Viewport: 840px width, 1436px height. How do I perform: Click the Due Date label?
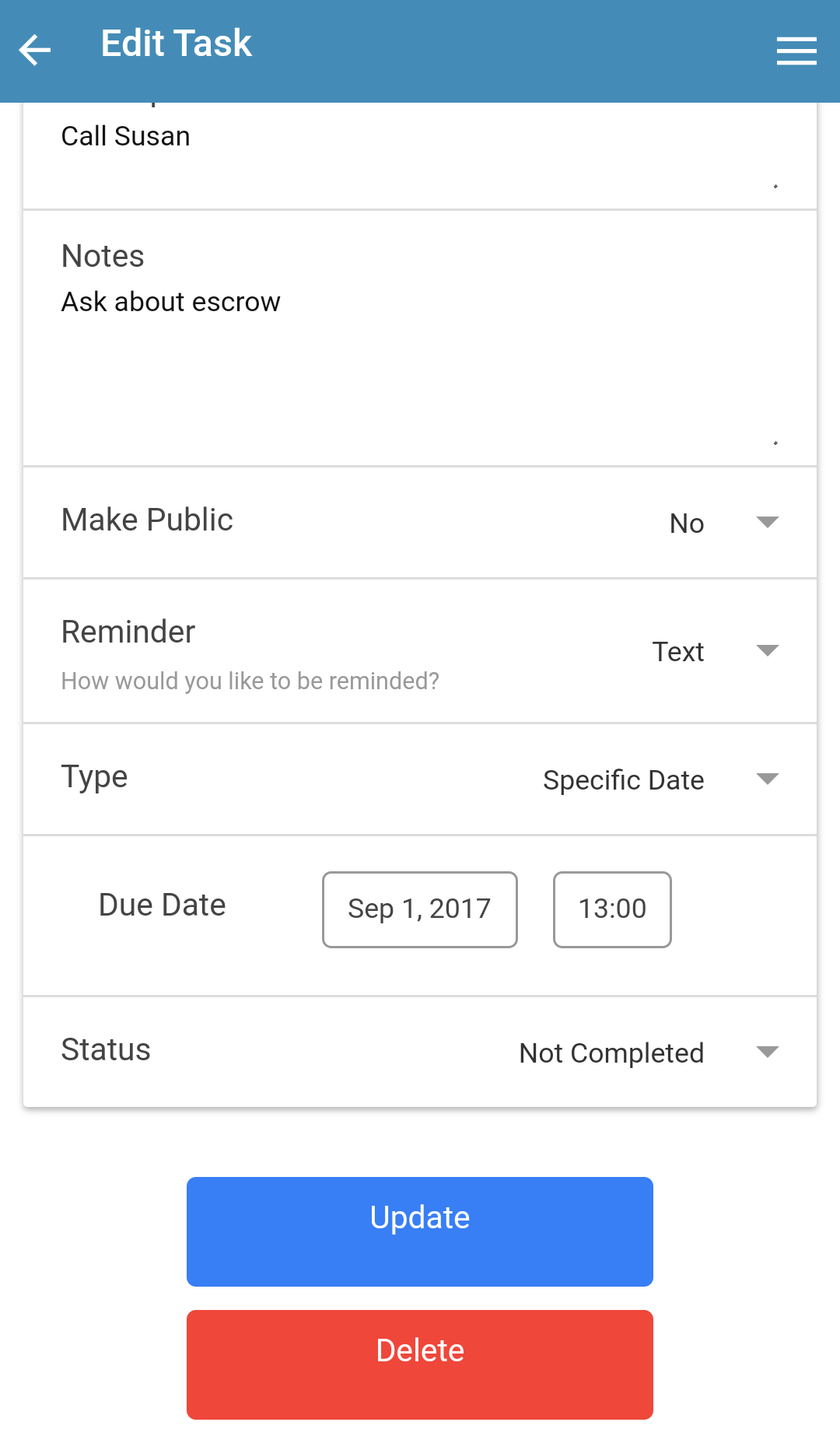[161, 904]
